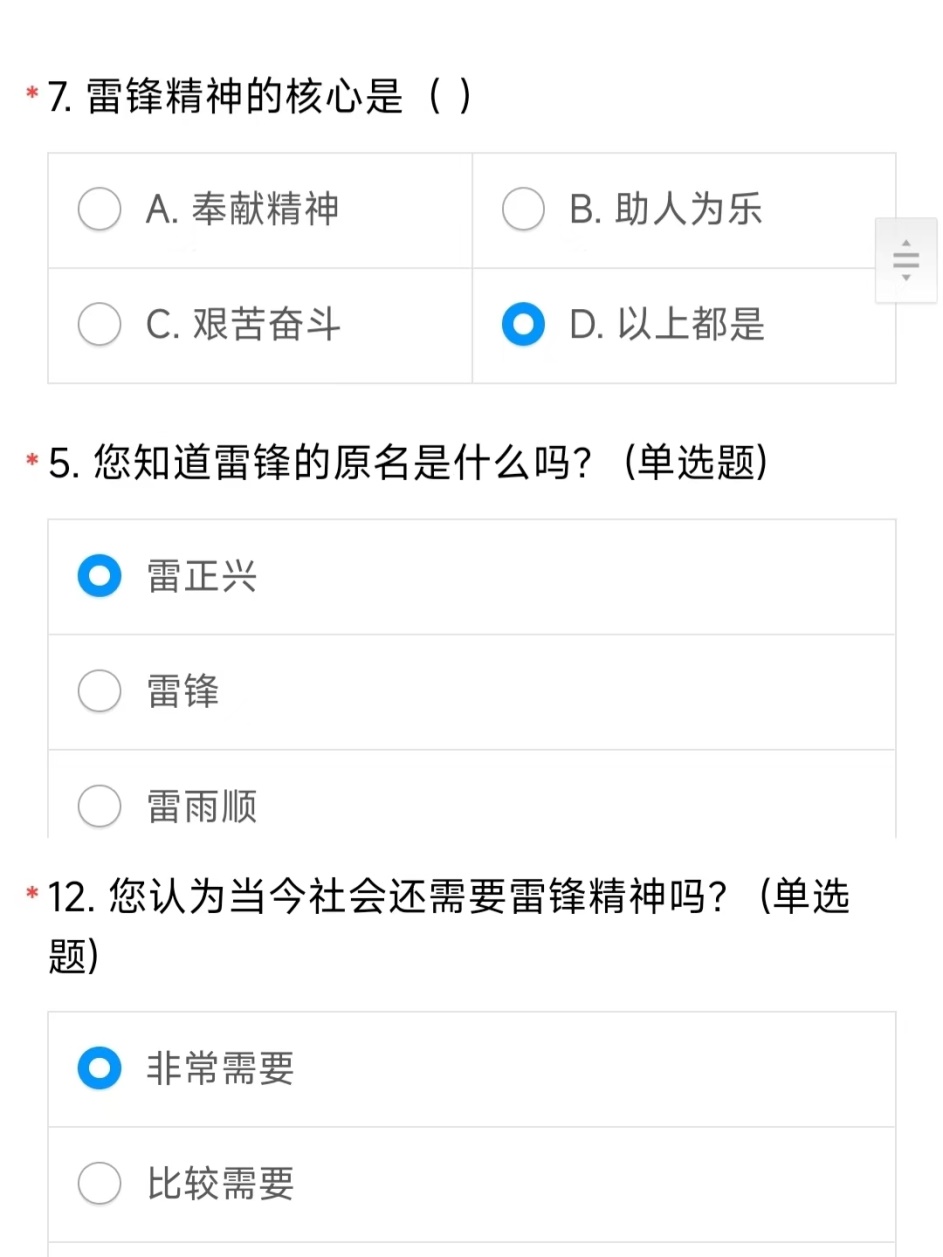
Task: Choose the 比较需要 option
Action: (x=100, y=1184)
